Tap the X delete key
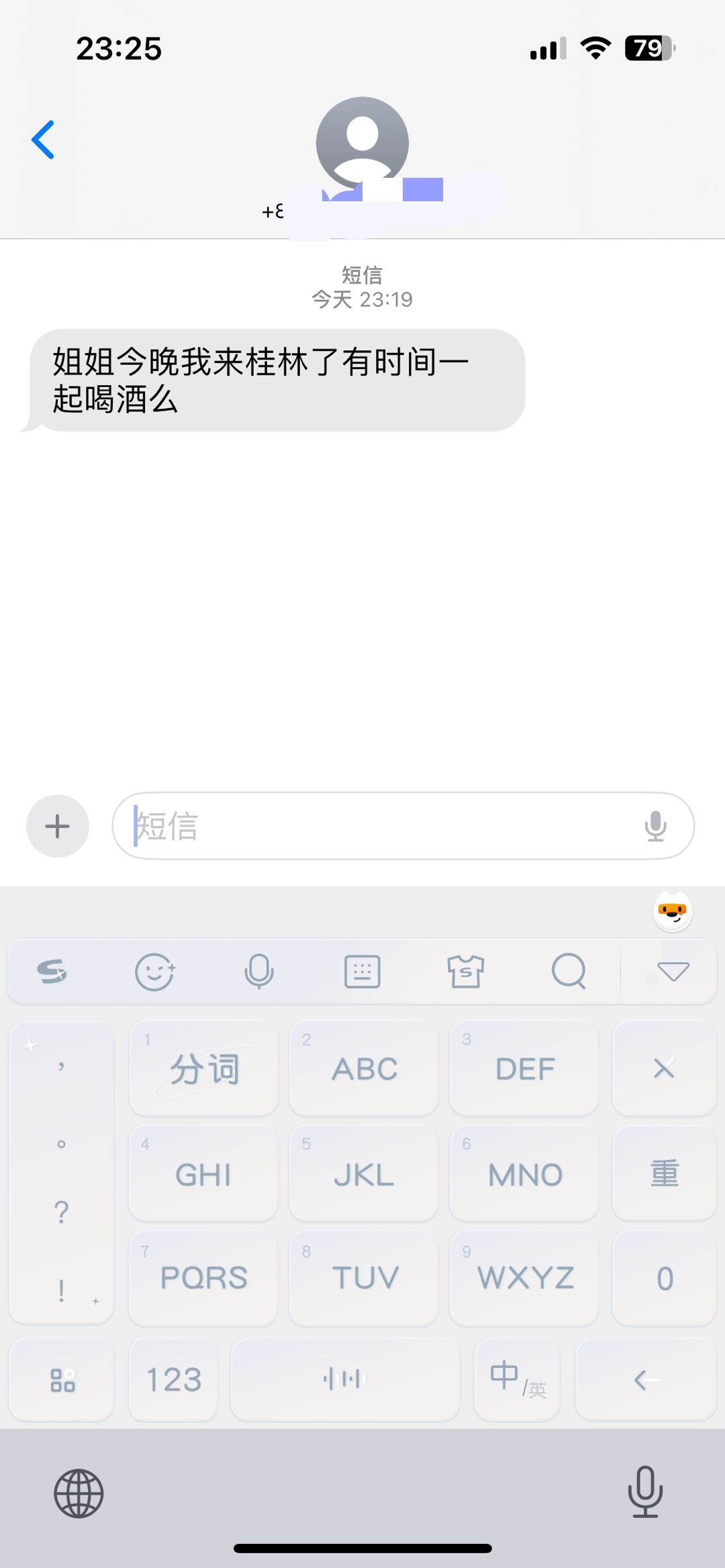 (665, 1068)
